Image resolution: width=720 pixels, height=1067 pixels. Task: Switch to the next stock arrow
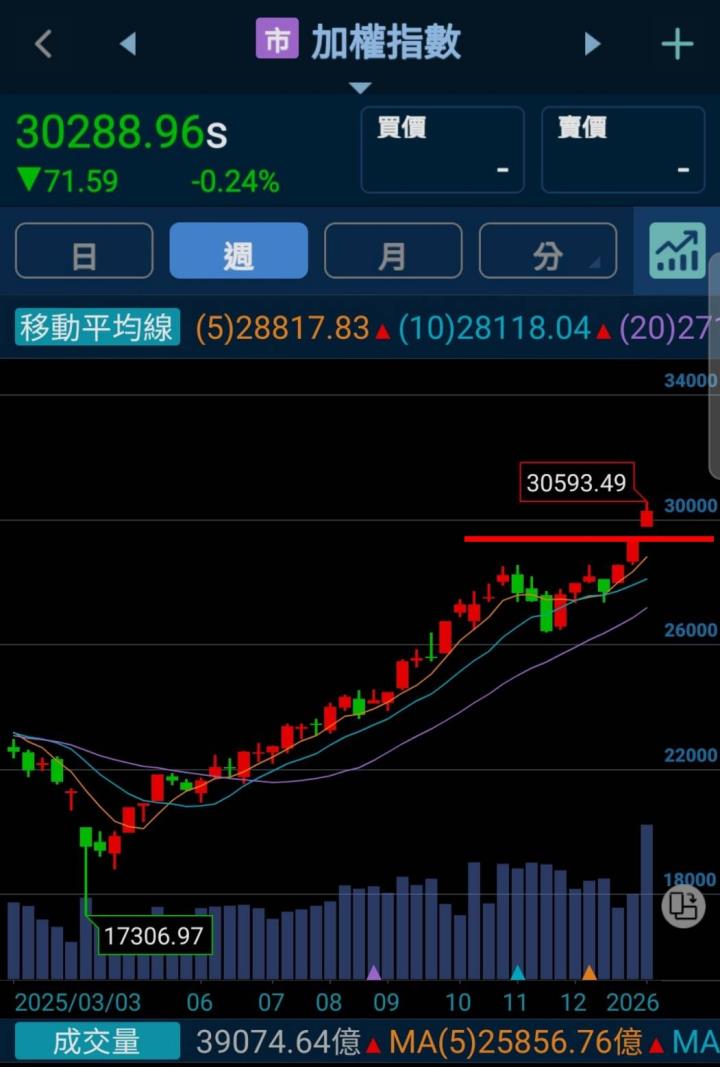coord(592,44)
